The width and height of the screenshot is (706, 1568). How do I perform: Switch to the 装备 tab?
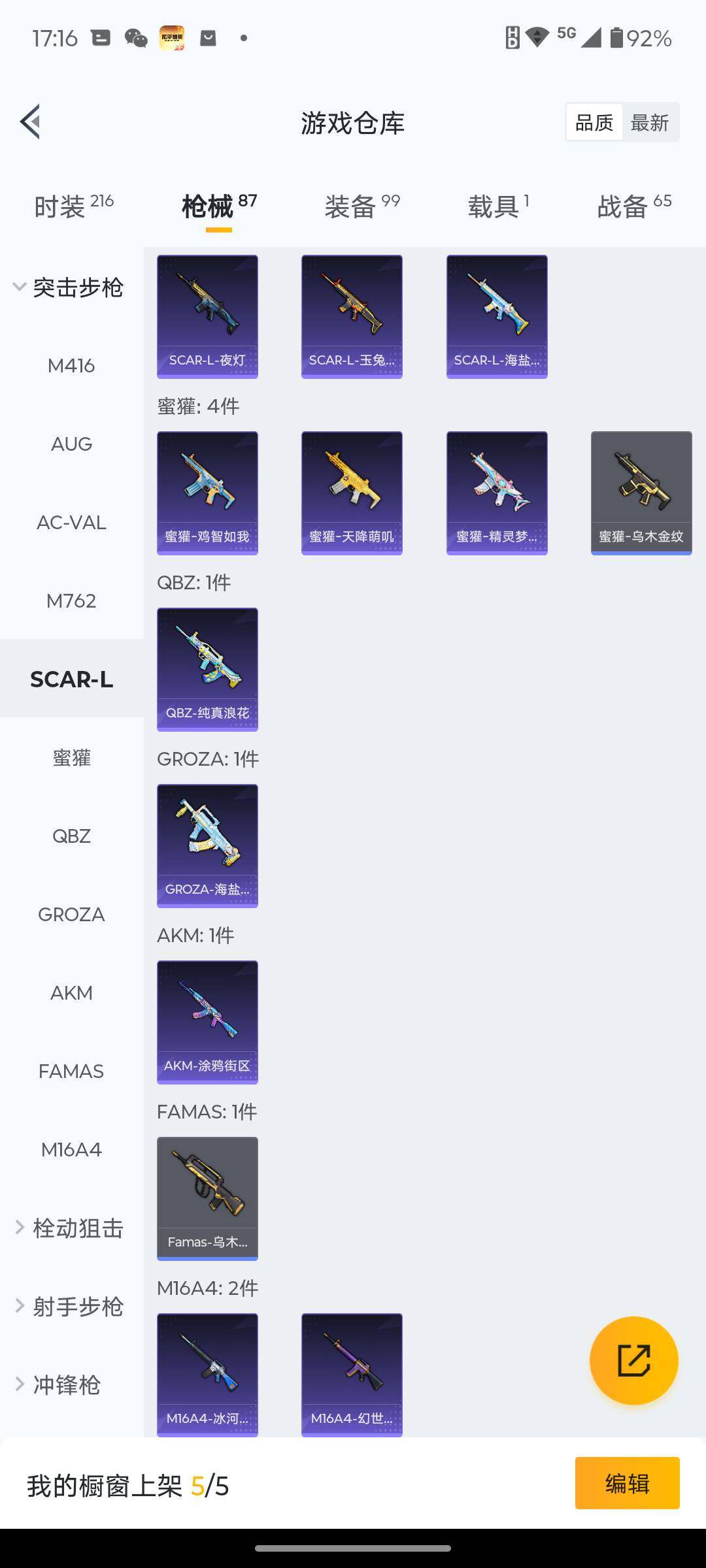coord(361,206)
